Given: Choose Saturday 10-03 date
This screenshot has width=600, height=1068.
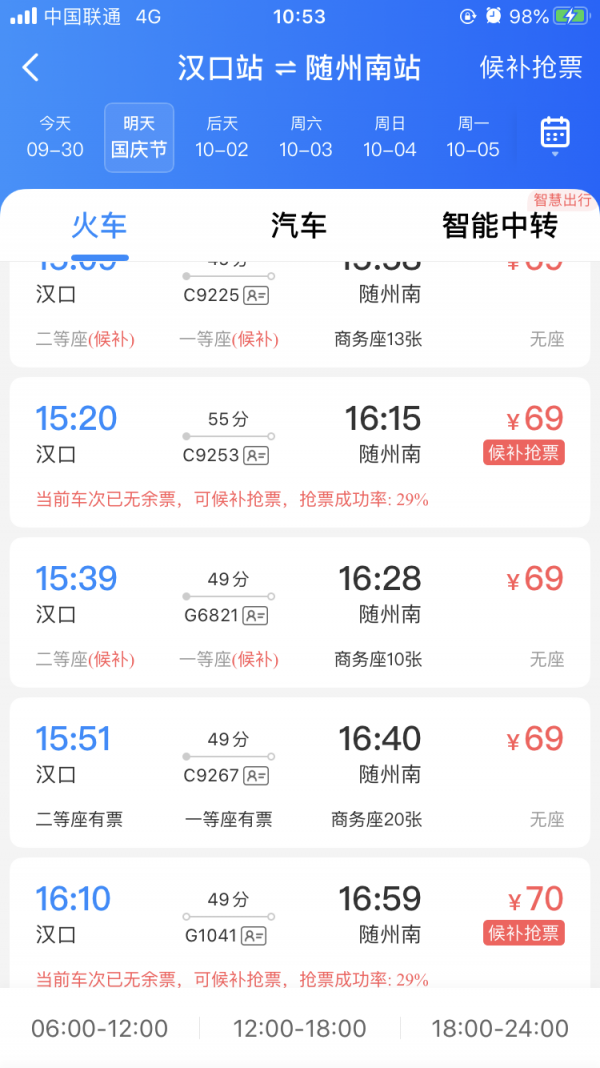Looking at the screenshot, I should coord(306,137).
